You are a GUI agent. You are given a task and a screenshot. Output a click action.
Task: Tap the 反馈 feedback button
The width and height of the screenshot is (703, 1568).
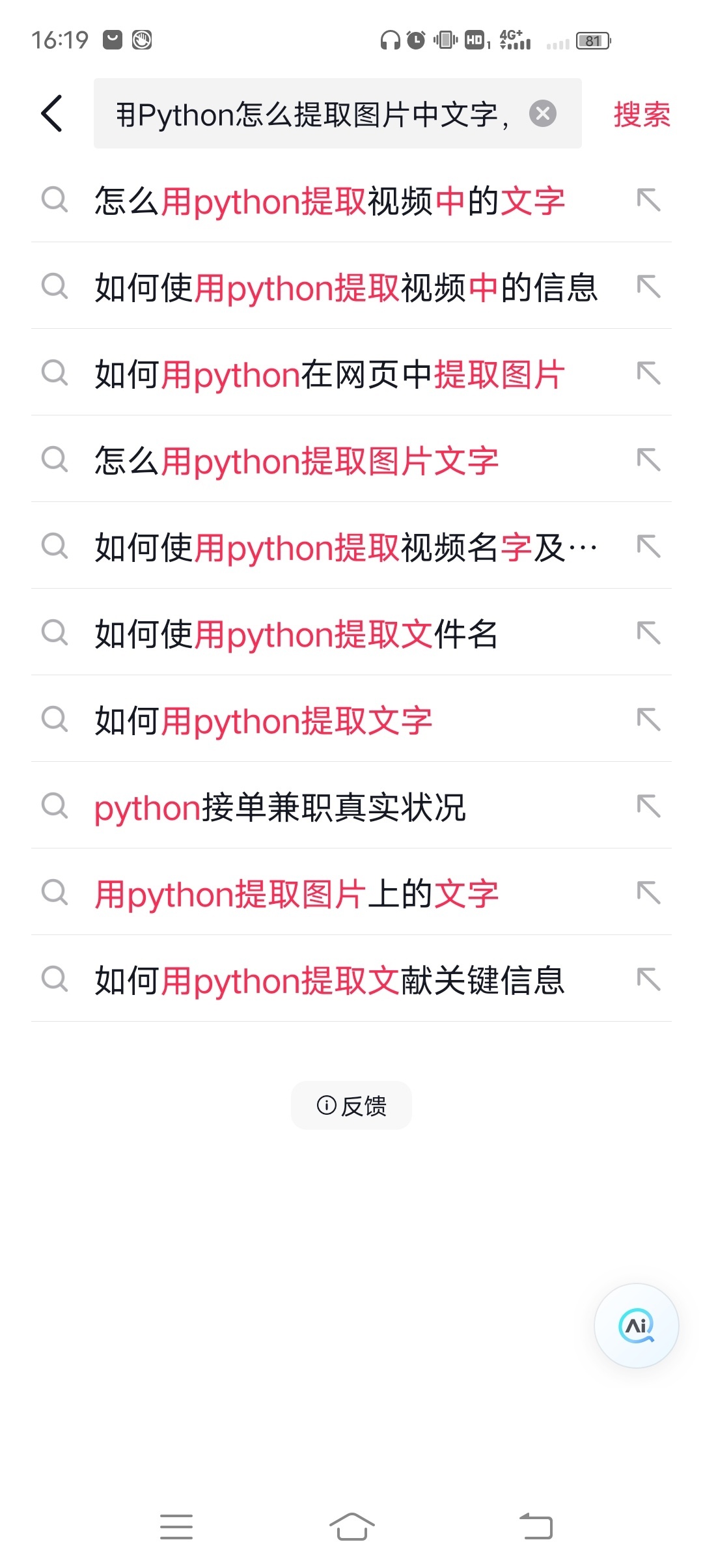351,1105
